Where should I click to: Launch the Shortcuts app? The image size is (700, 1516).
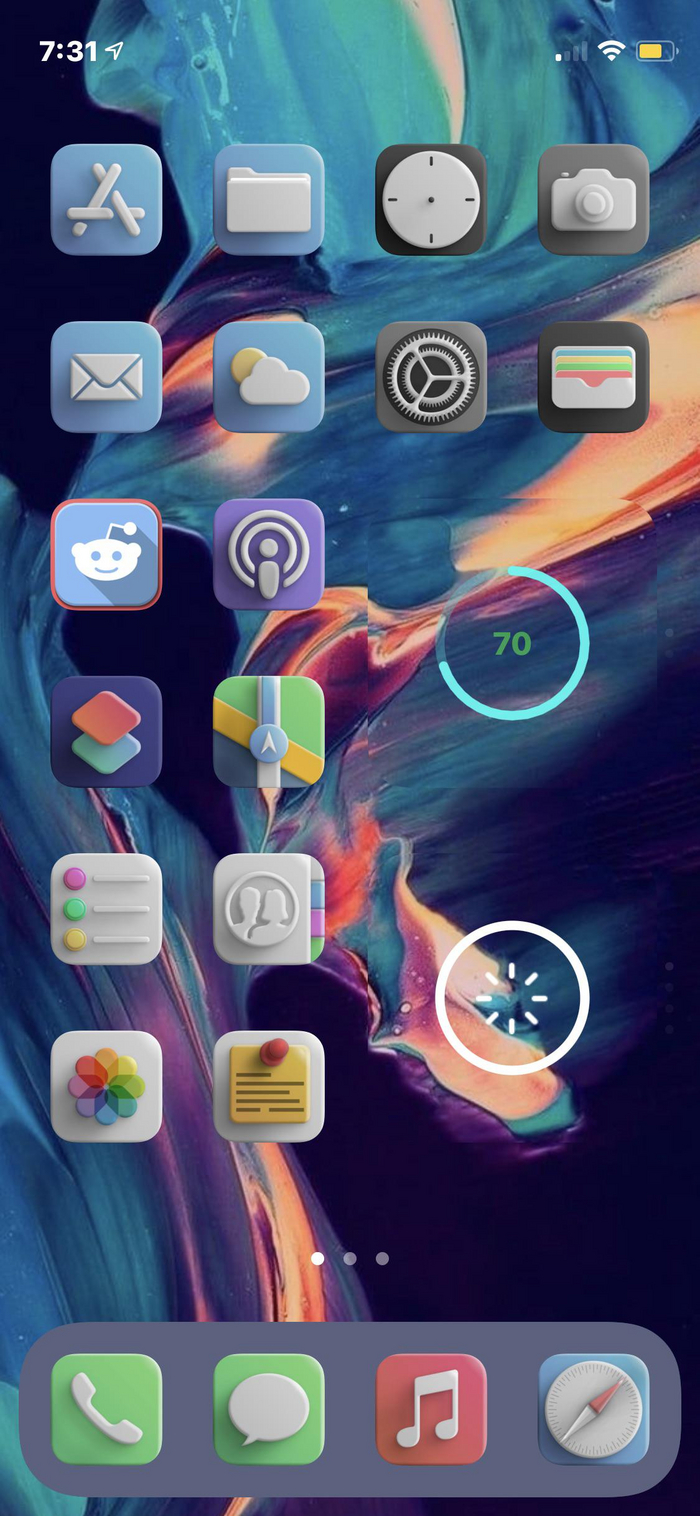pos(106,731)
